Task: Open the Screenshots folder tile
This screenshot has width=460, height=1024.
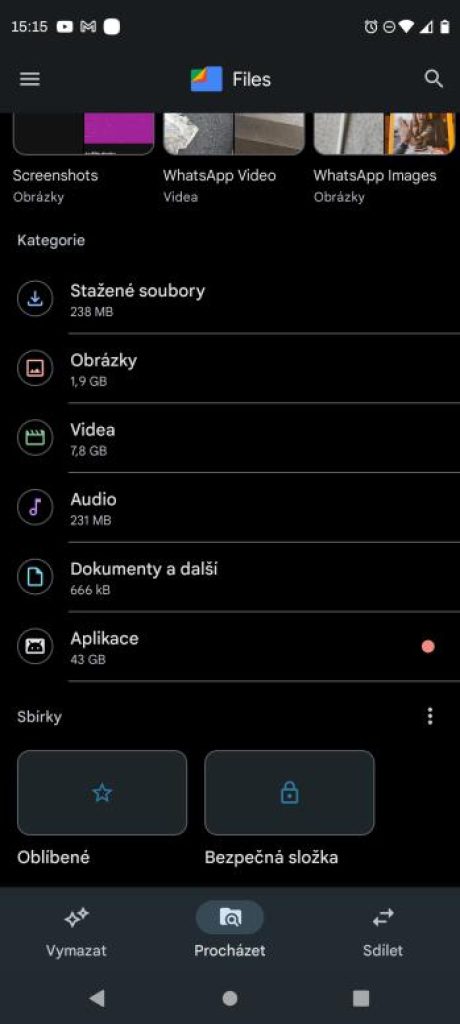Action: pyautogui.click(x=84, y=159)
